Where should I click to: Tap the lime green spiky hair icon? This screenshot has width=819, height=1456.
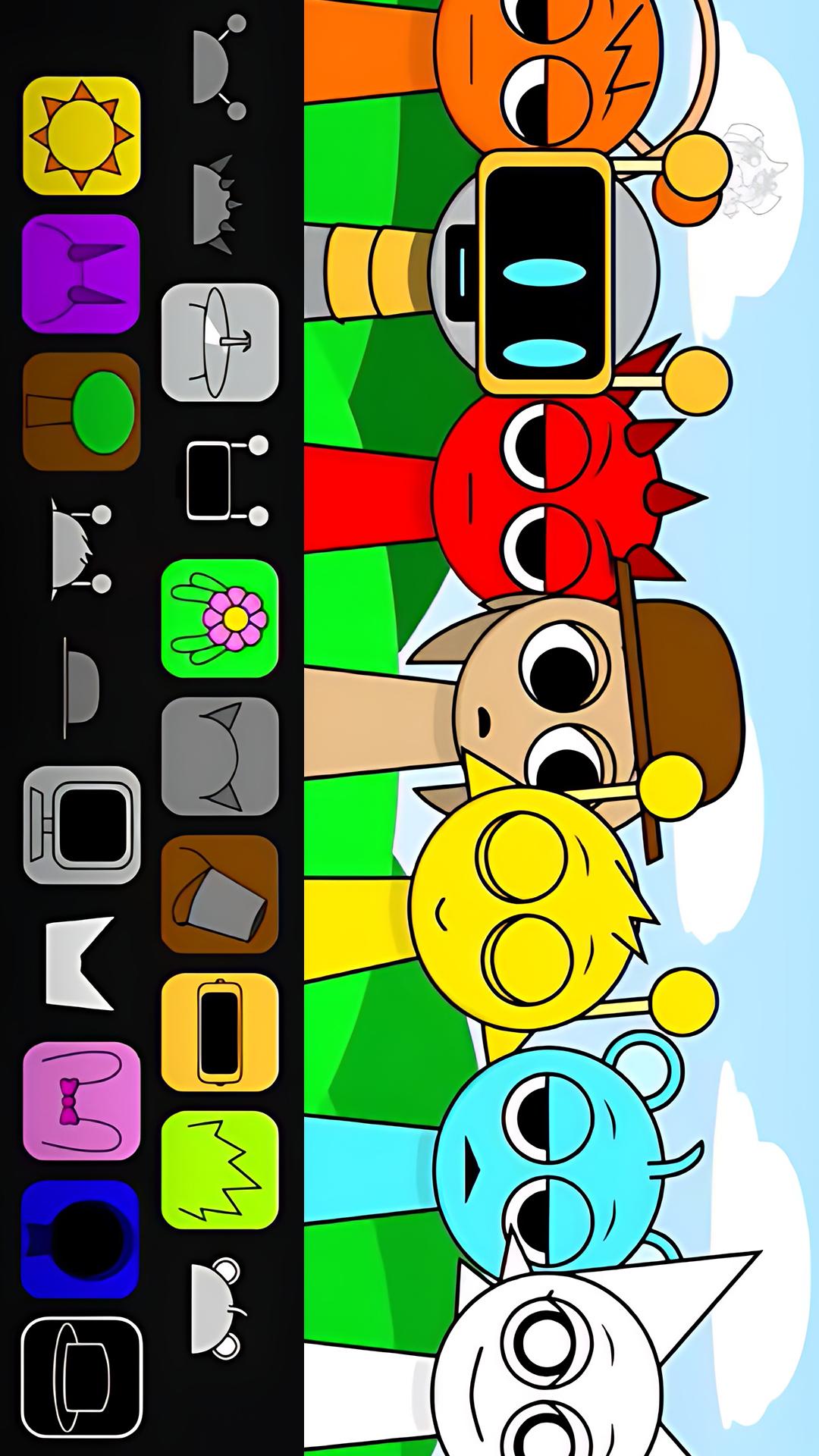[x=220, y=1170]
